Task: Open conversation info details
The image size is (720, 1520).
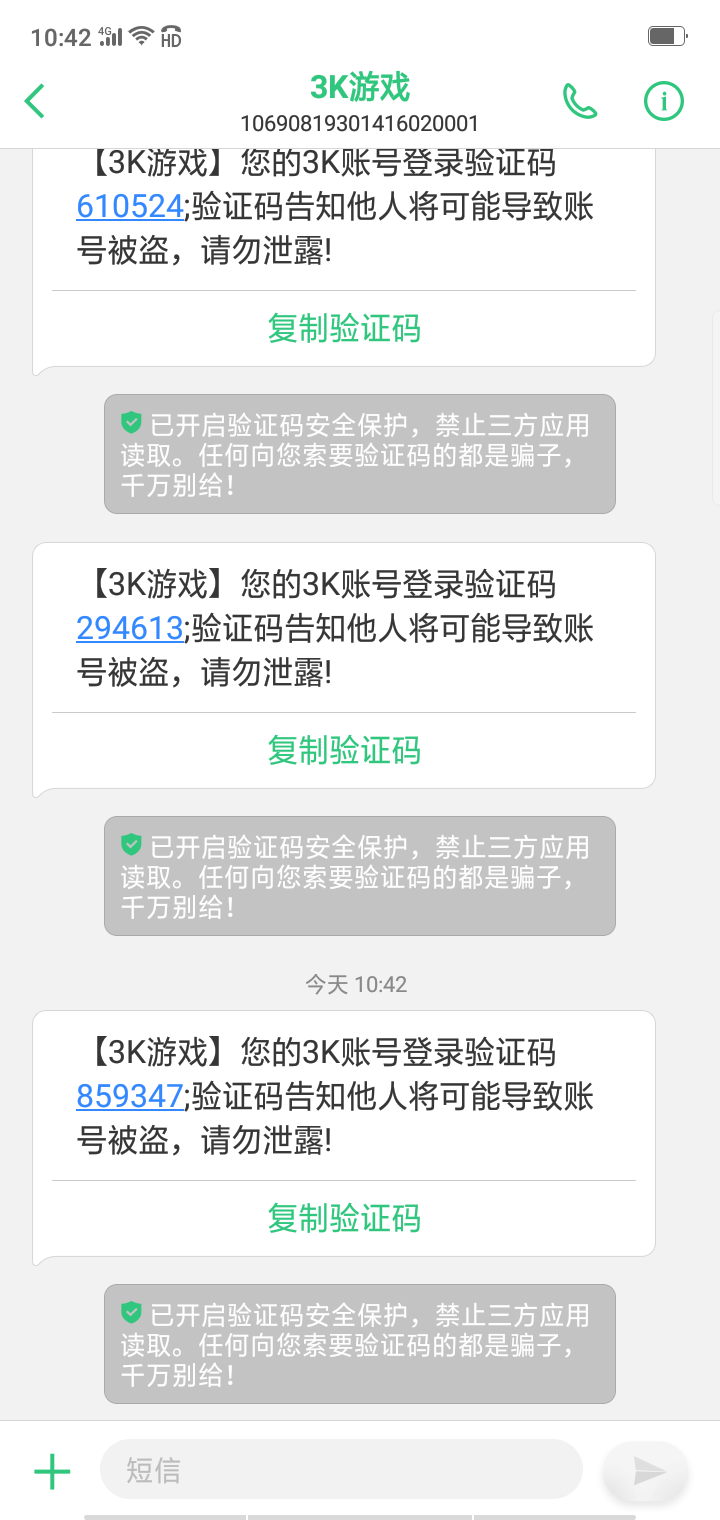Action: tap(662, 101)
